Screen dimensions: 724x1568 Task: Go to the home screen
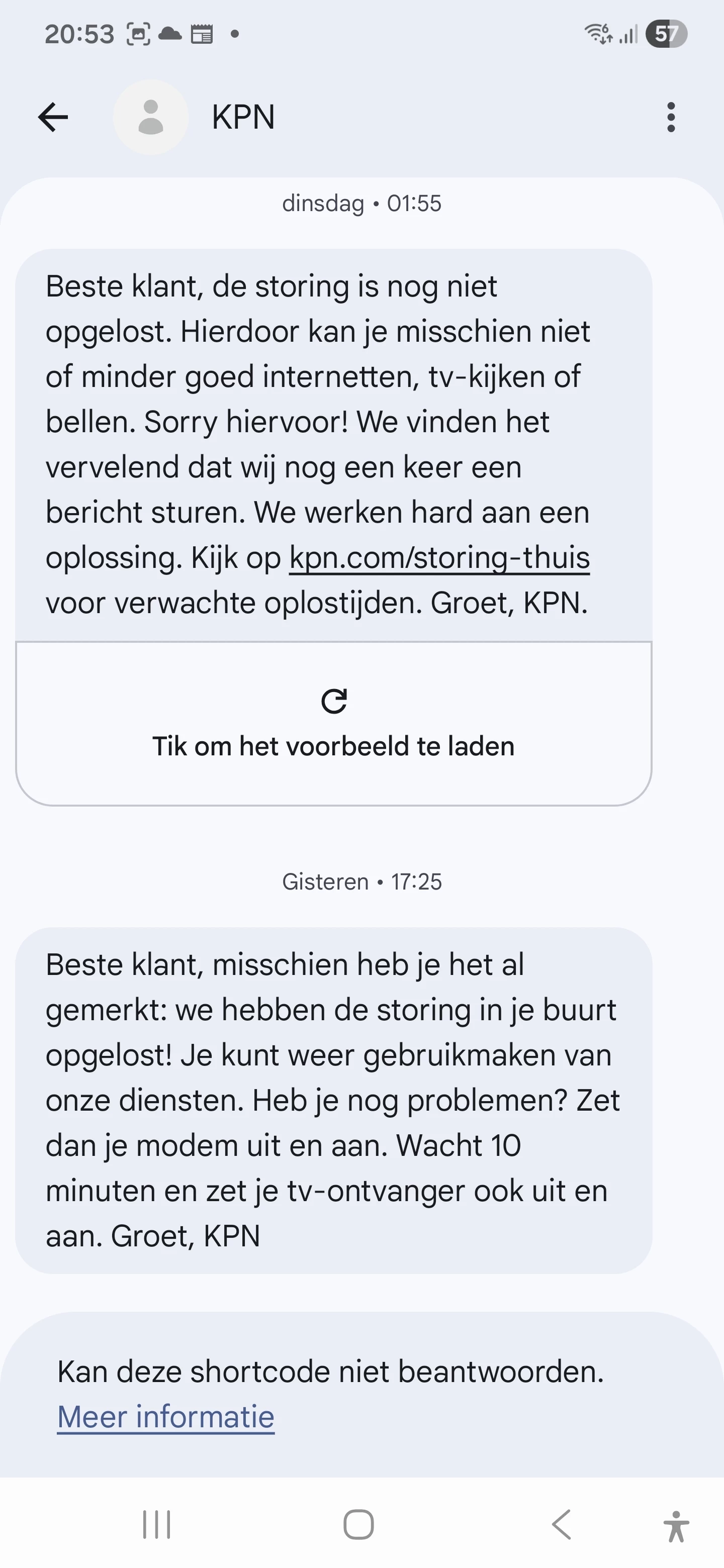358,1524
